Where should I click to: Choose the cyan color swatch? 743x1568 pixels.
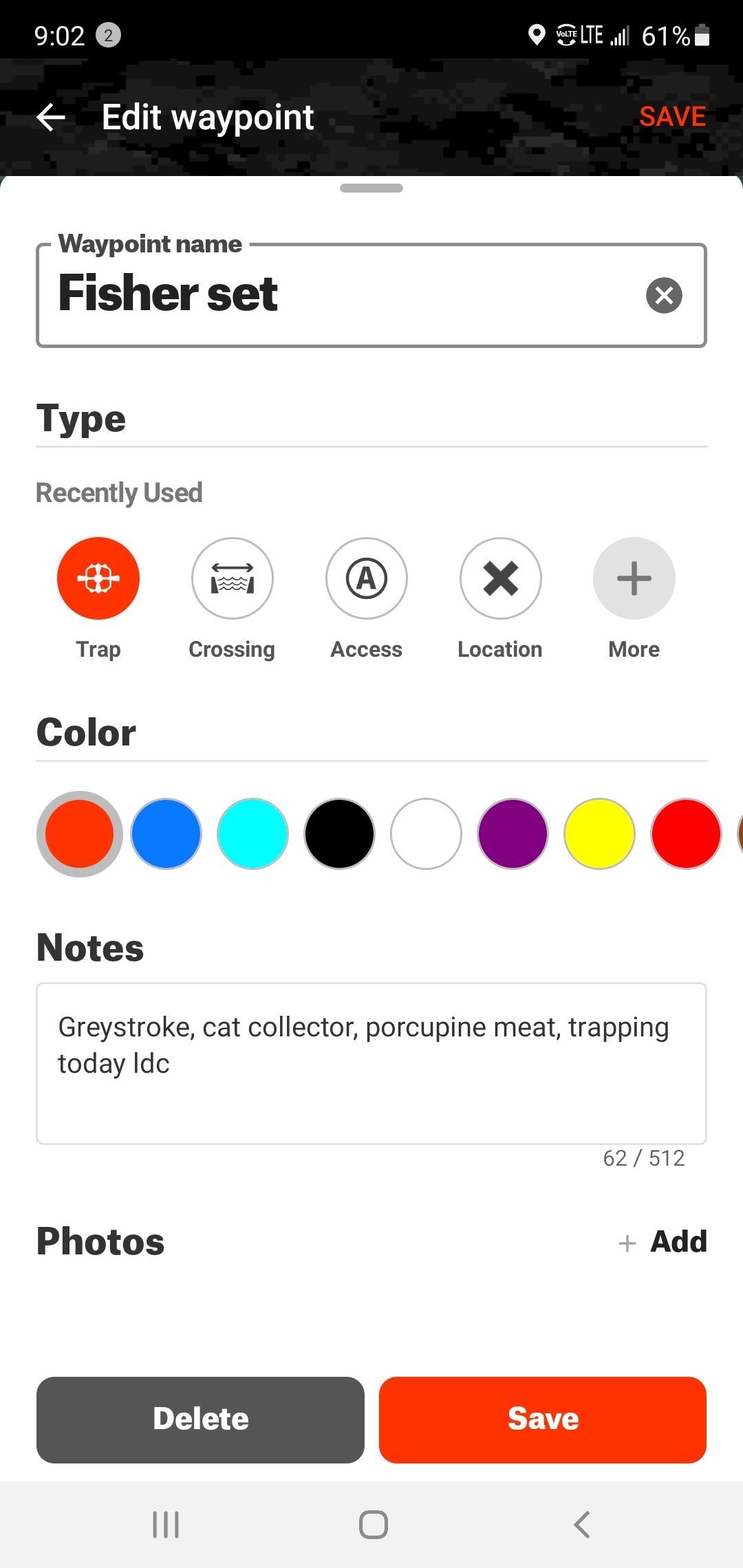tap(252, 834)
